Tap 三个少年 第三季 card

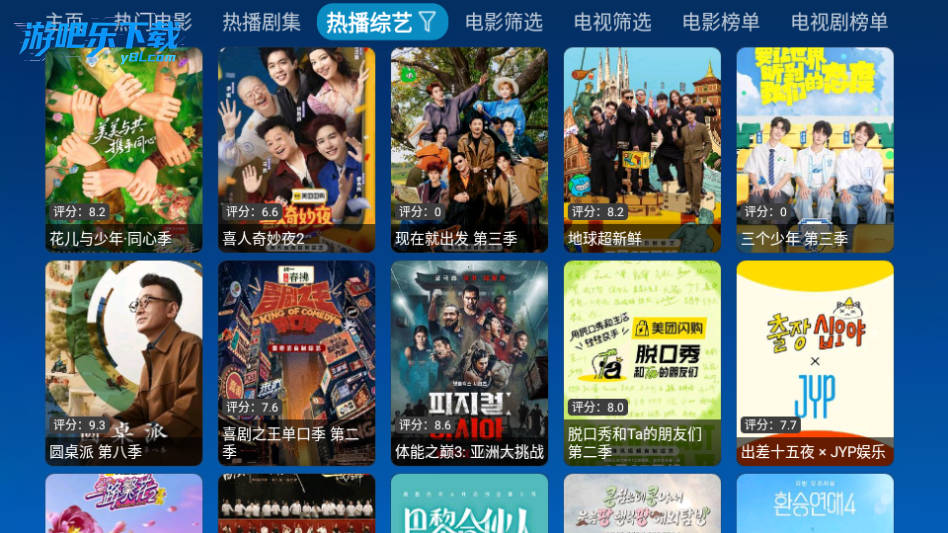815,149
